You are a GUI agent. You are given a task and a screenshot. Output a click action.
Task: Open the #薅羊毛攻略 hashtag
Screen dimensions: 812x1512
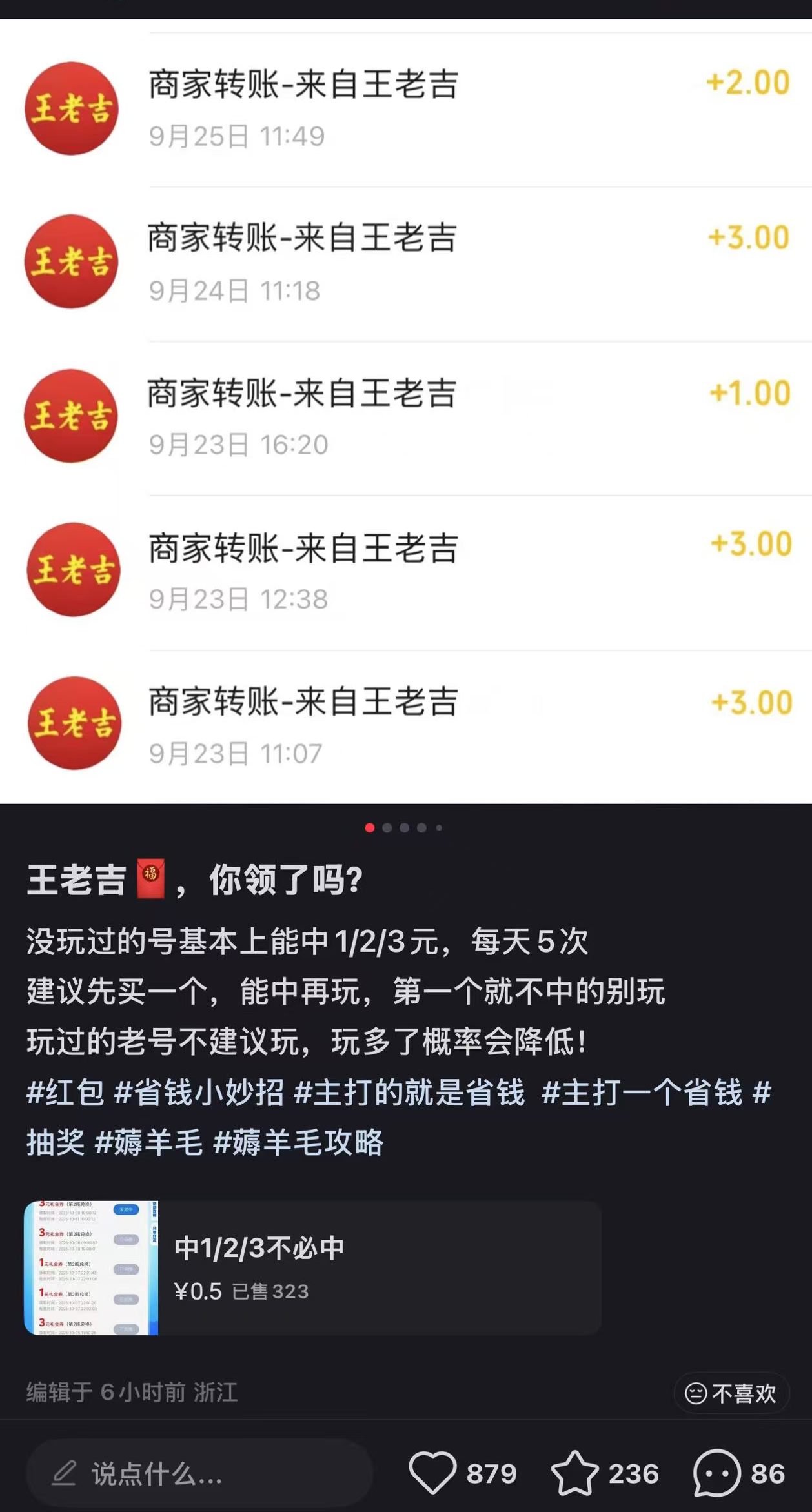click(298, 1143)
